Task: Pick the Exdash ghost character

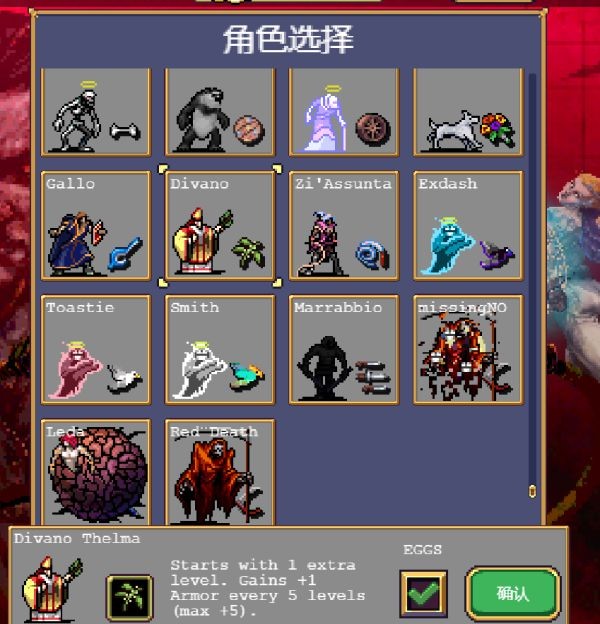Action: (x=468, y=226)
